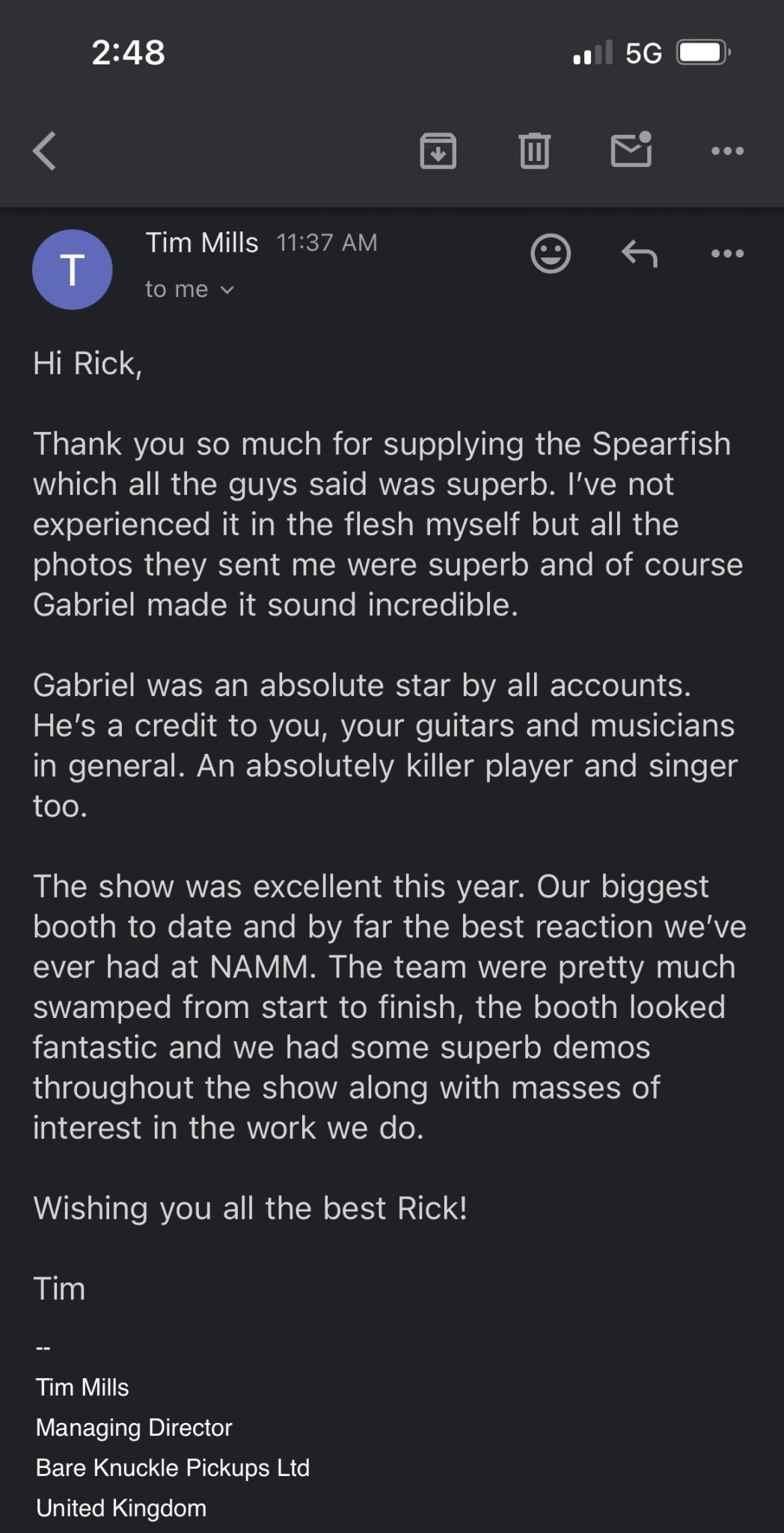Add an emoji reaction to the message
The height and width of the screenshot is (1533, 784).
(551, 254)
